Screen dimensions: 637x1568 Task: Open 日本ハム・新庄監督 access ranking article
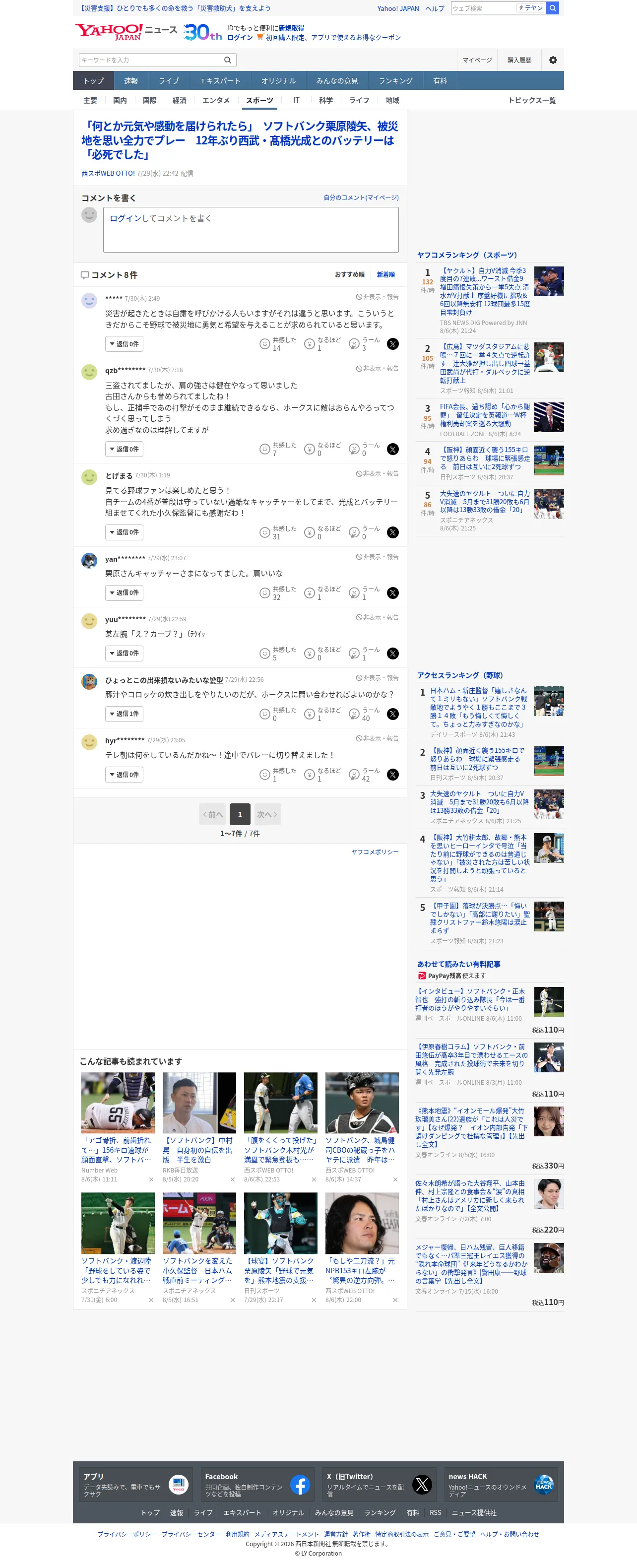tap(479, 707)
